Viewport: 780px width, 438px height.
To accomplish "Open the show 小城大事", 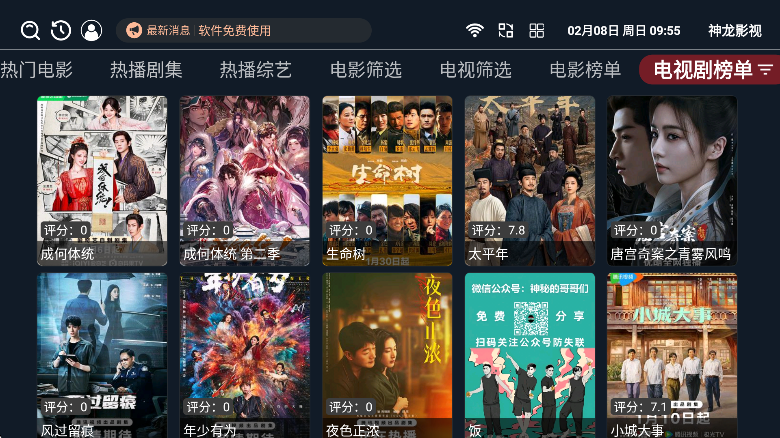I will coord(672,356).
